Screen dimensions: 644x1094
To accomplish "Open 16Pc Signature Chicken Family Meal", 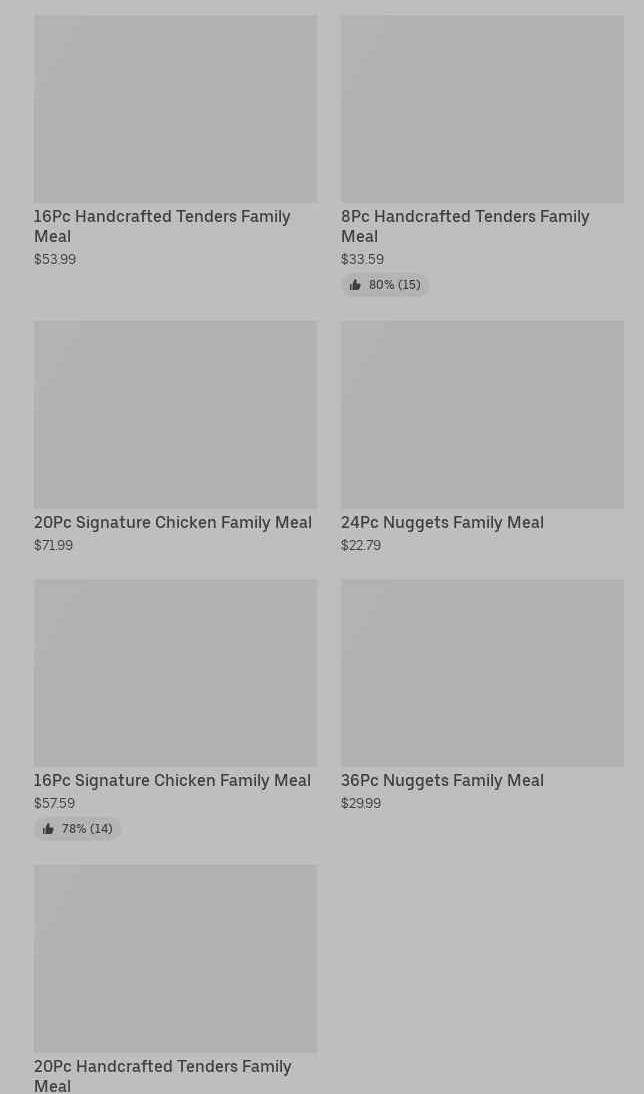I will click(175, 709).
